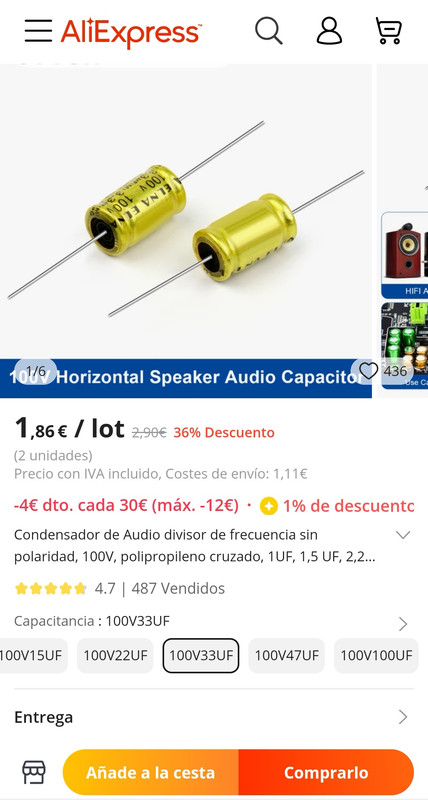The width and height of the screenshot is (428, 800).
Task: Open the HIFI speaker related product thumbnail
Action: tap(405, 255)
